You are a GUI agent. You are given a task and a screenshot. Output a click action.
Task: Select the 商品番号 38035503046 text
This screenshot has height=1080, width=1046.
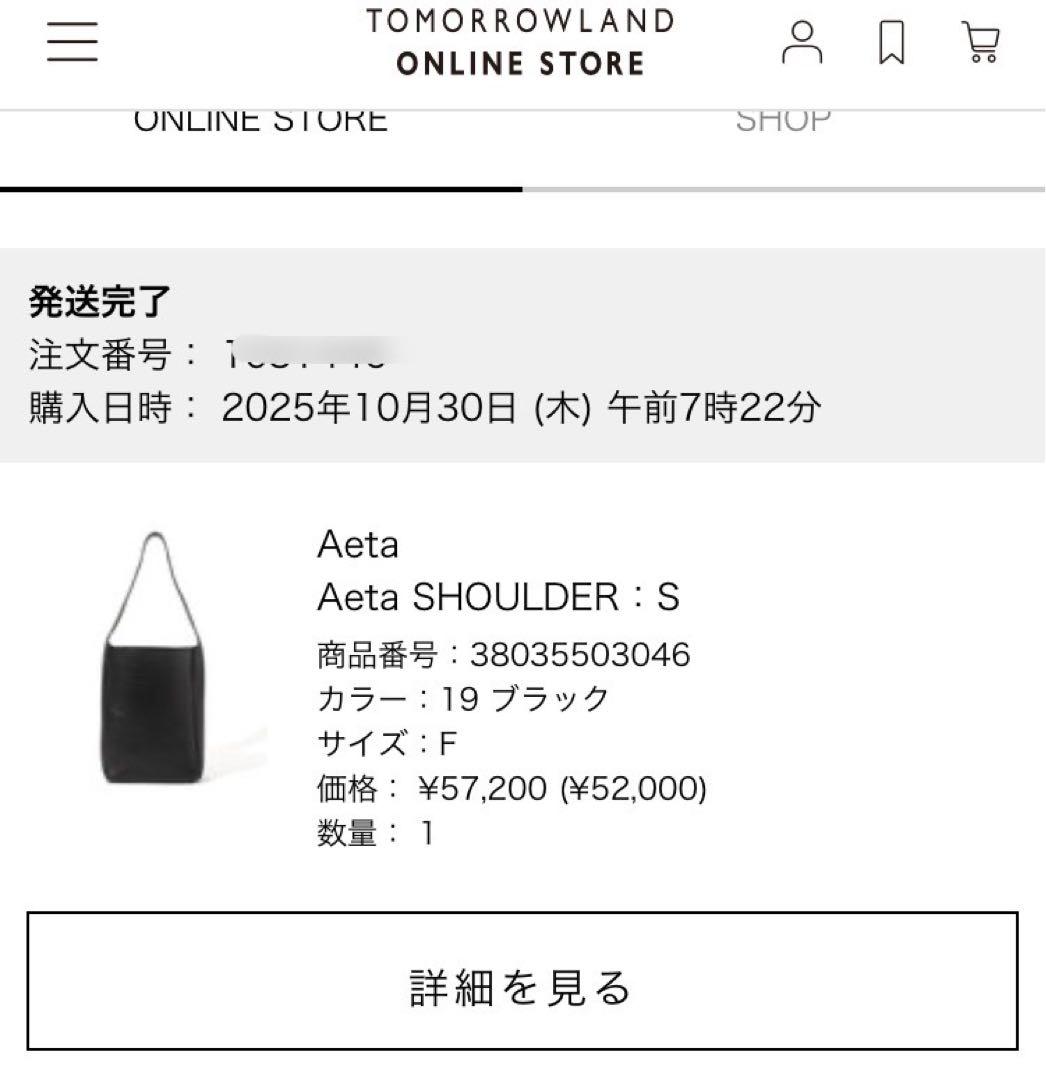502,654
